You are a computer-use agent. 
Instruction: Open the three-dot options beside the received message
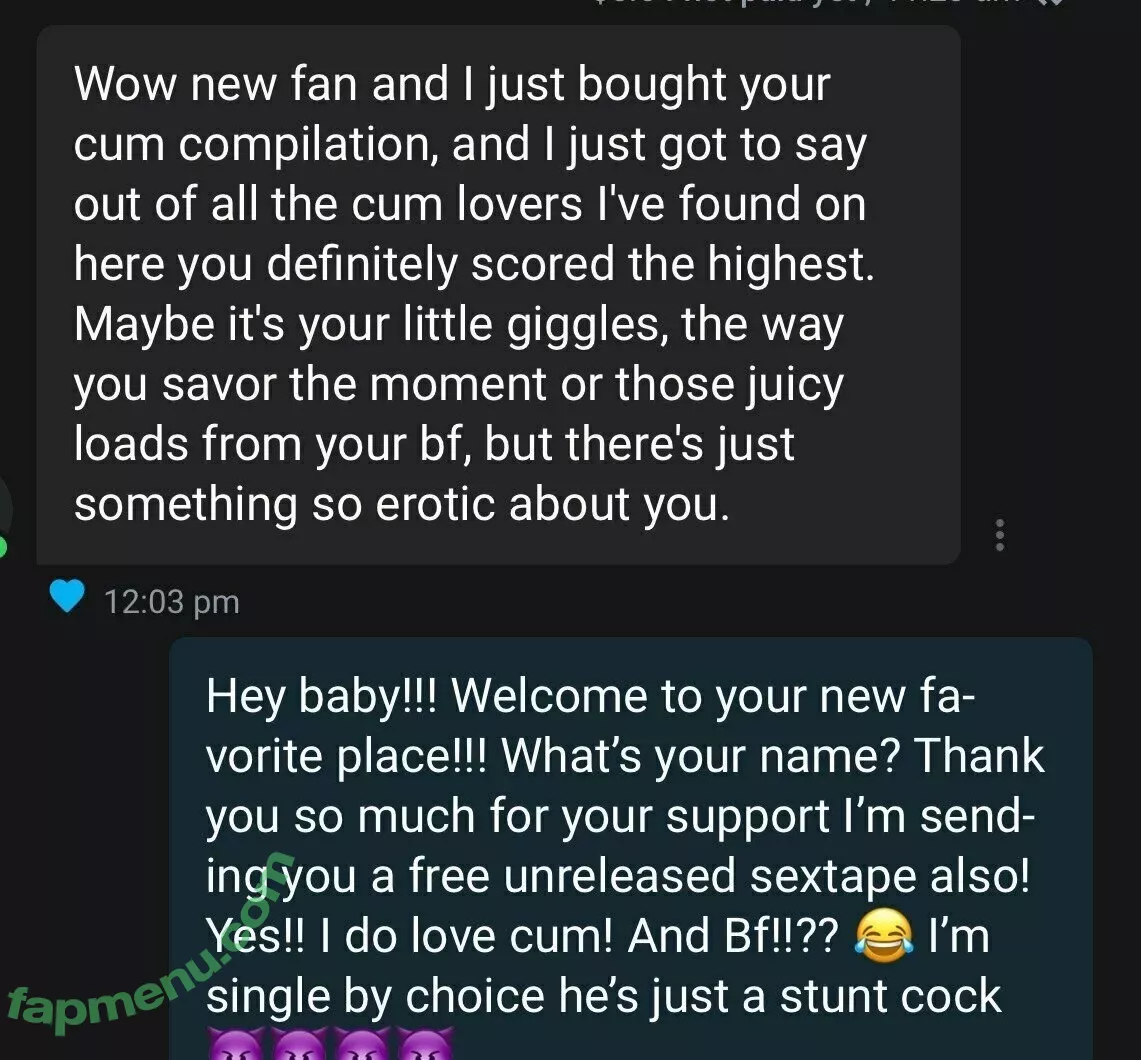[998, 536]
